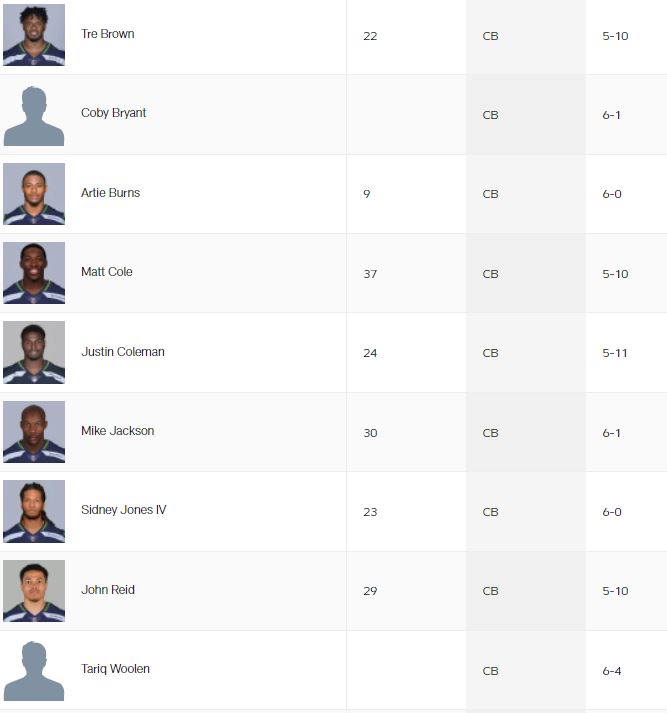Viewport: 667px width, 713px height.
Task: Select Matt Cole from the roster
Action: pos(106,272)
